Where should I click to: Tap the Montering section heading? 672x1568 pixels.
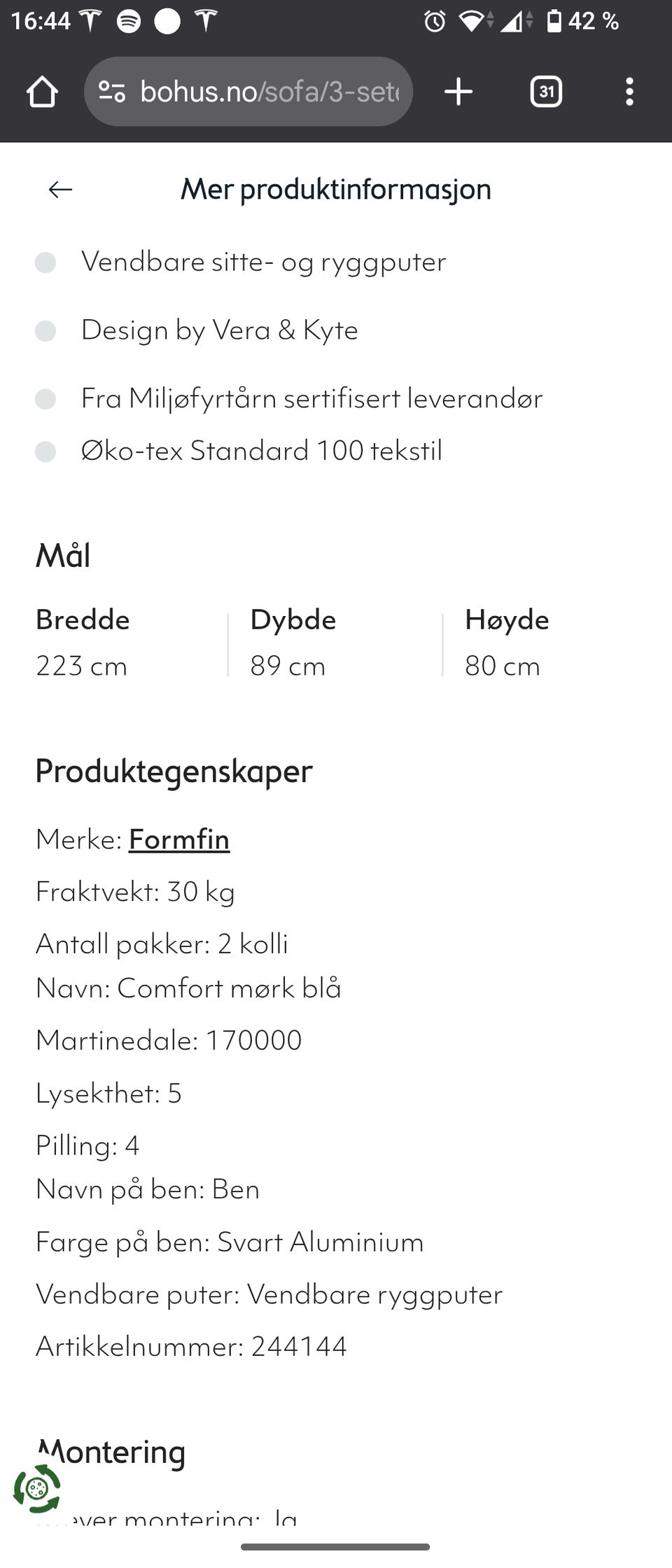coord(110,1452)
